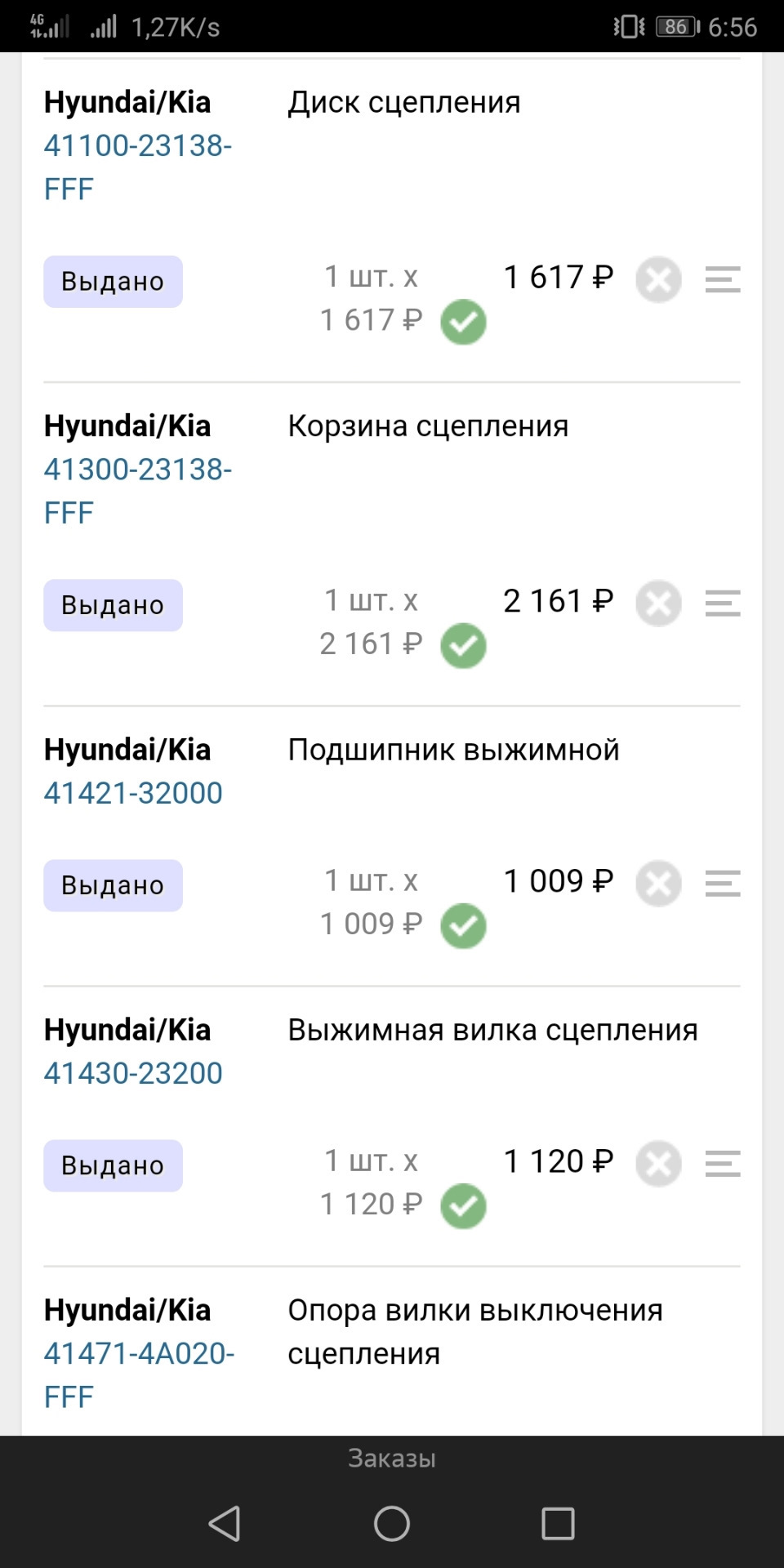784x1568 pixels.
Task: Remove the Диск сцепления item via X icon
Action: click(x=658, y=280)
